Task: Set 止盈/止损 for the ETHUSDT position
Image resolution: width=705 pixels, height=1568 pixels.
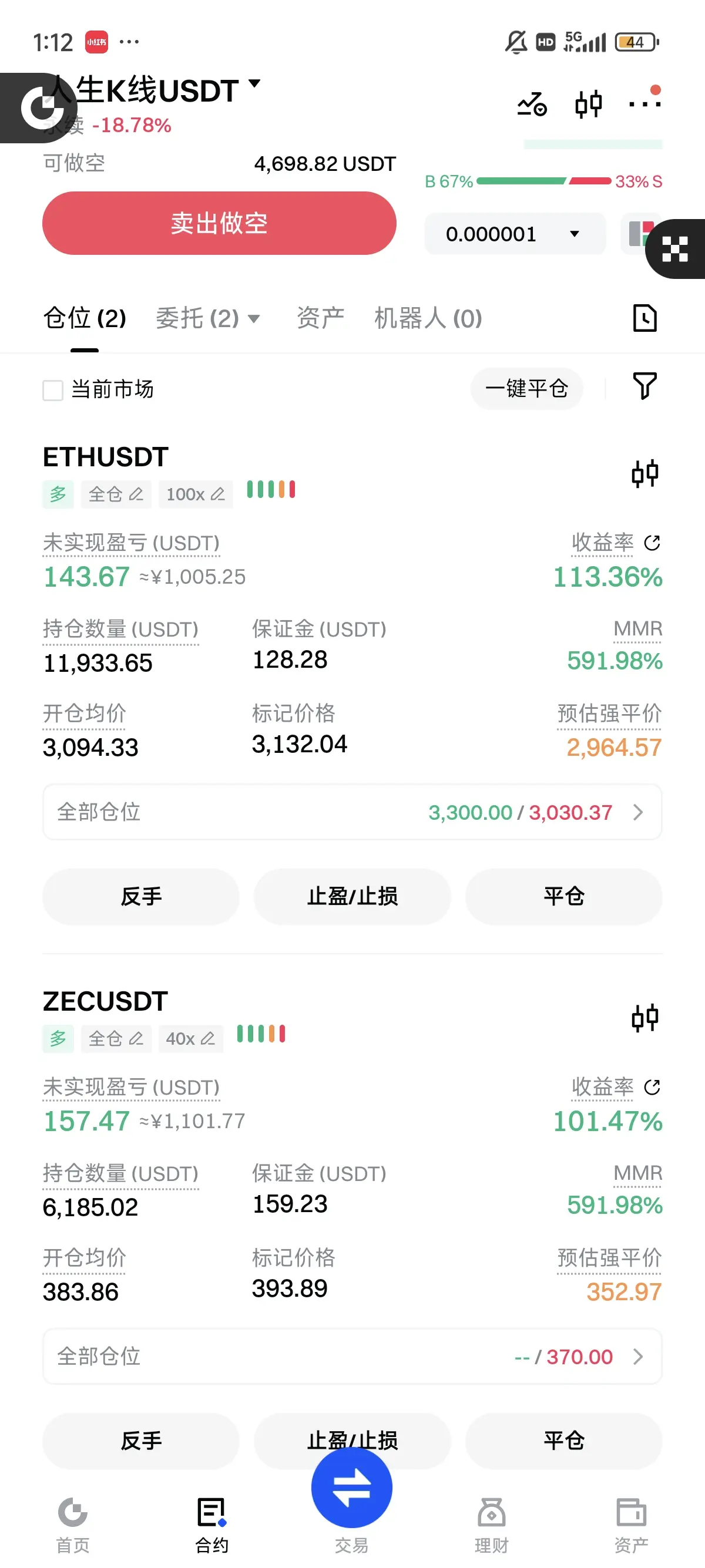Action: pos(352,897)
